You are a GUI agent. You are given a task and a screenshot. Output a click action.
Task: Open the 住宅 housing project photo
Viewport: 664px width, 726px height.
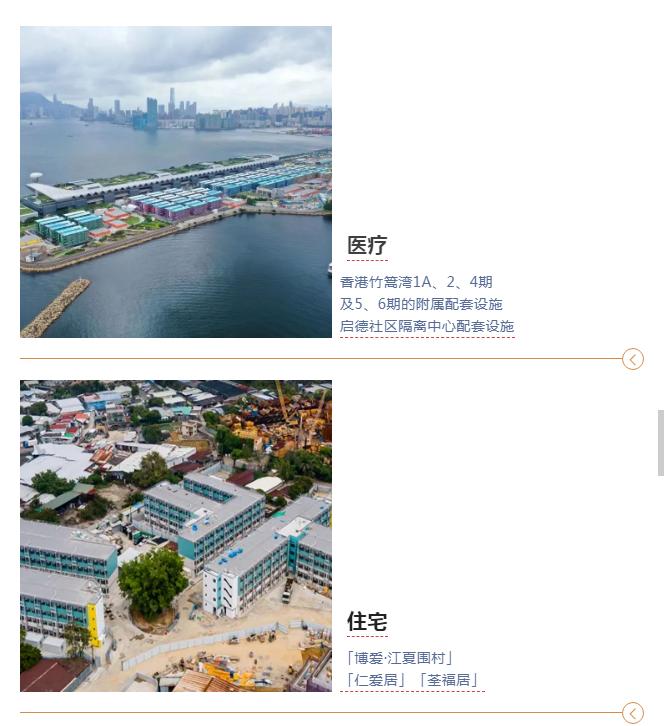click(x=176, y=536)
